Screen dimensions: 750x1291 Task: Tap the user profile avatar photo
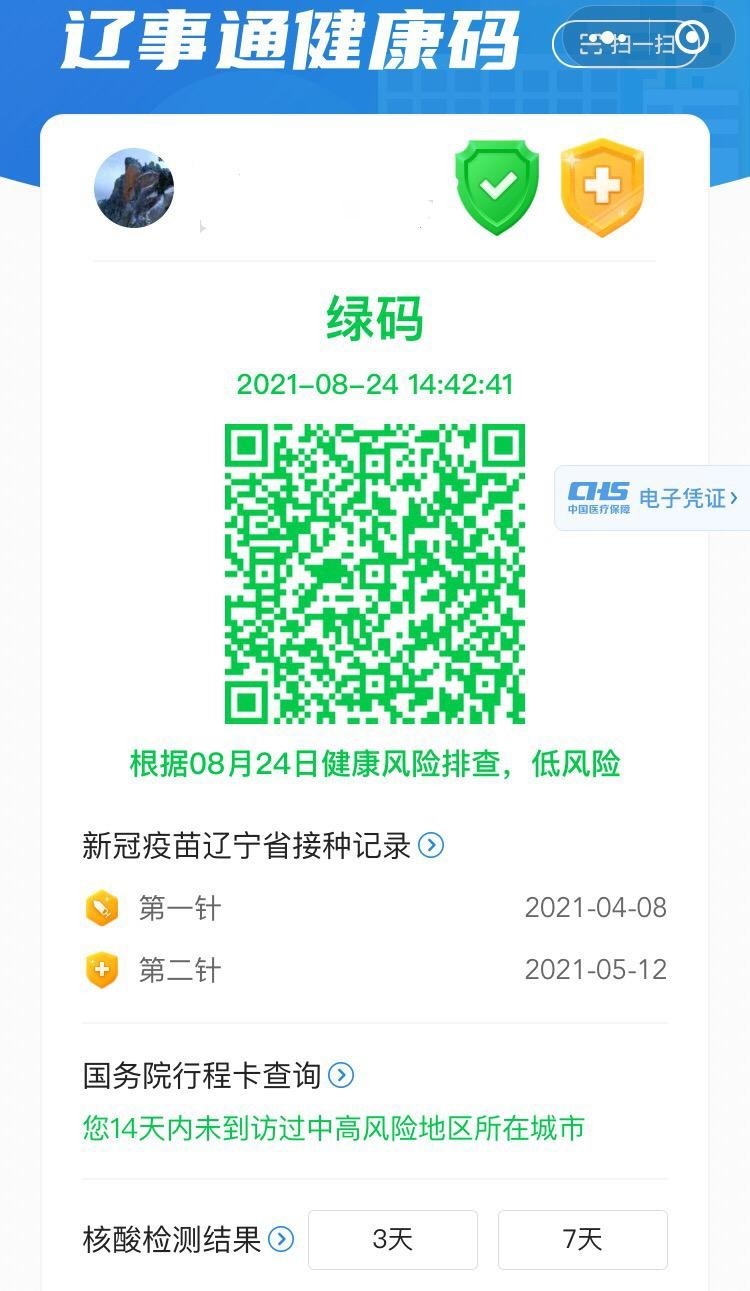134,190
